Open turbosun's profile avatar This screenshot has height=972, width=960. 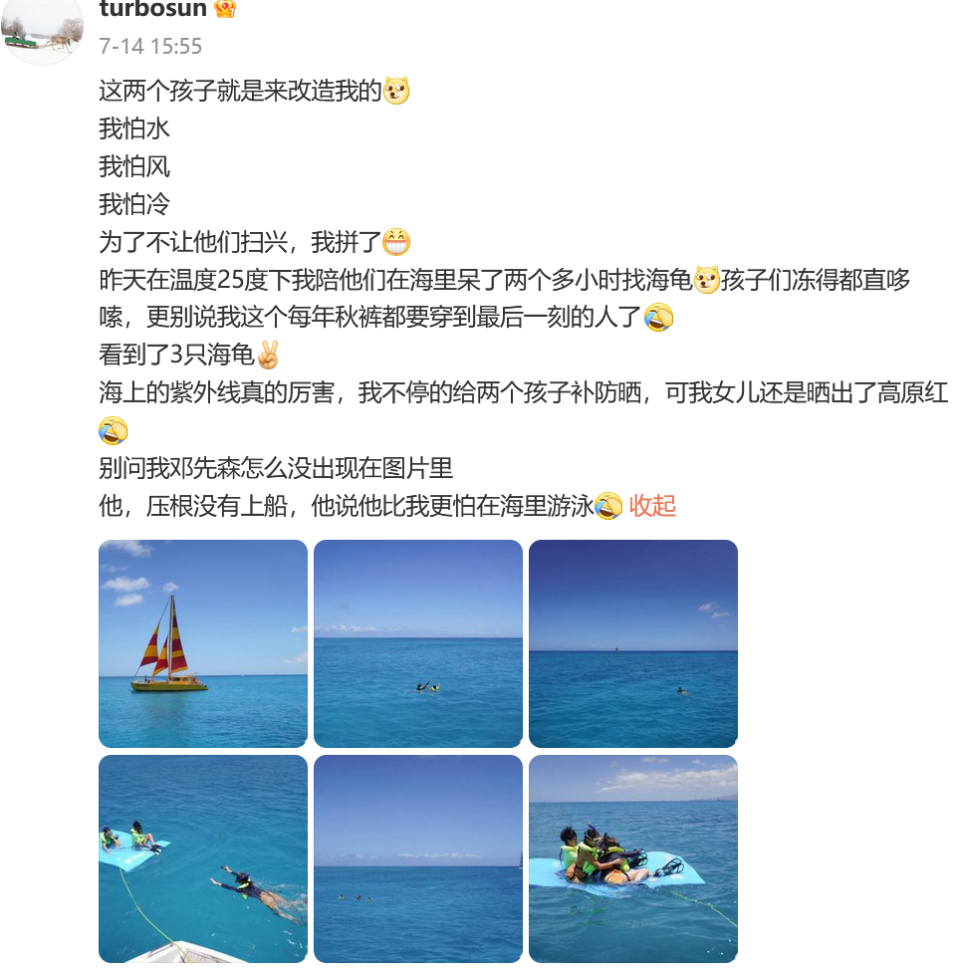point(42,30)
